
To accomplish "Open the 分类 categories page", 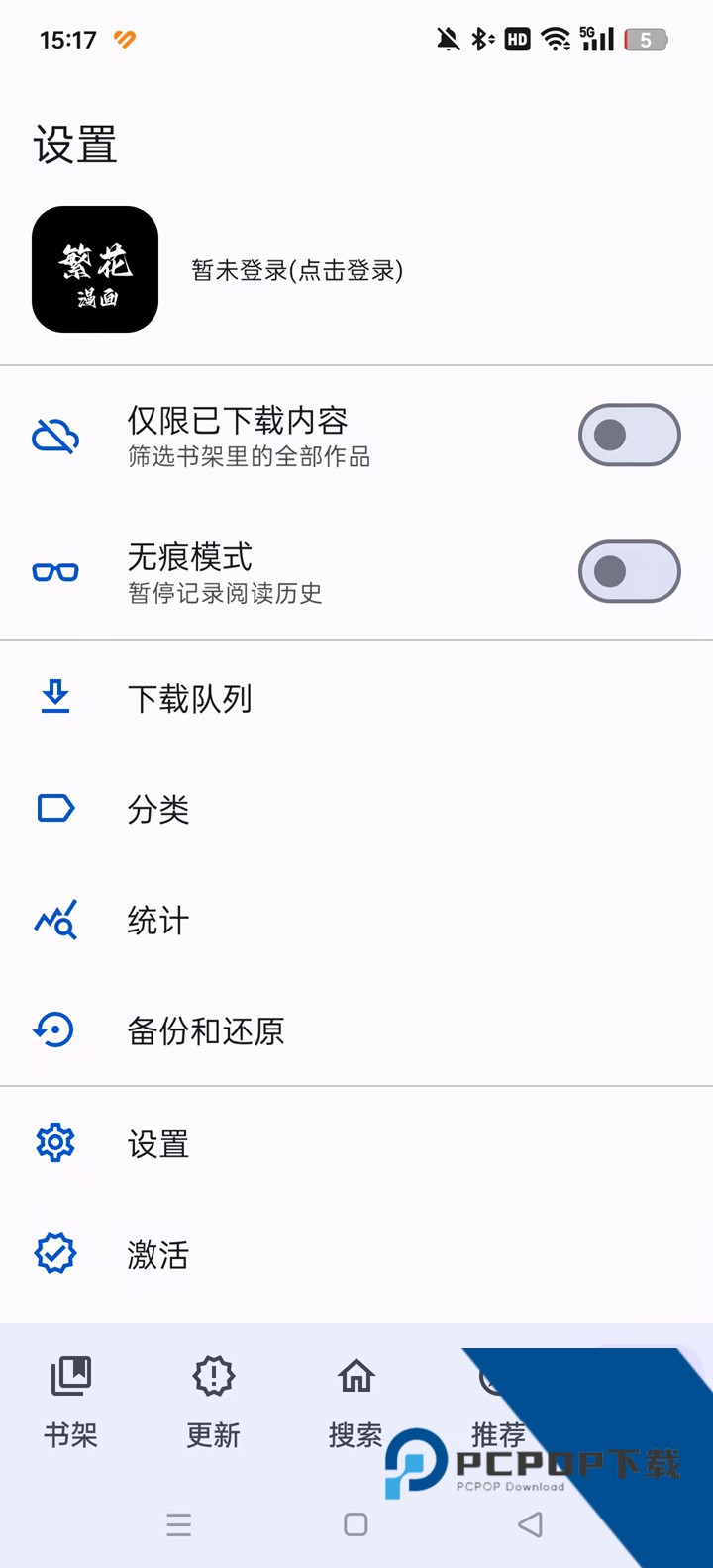I will click(x=158, y=810).
